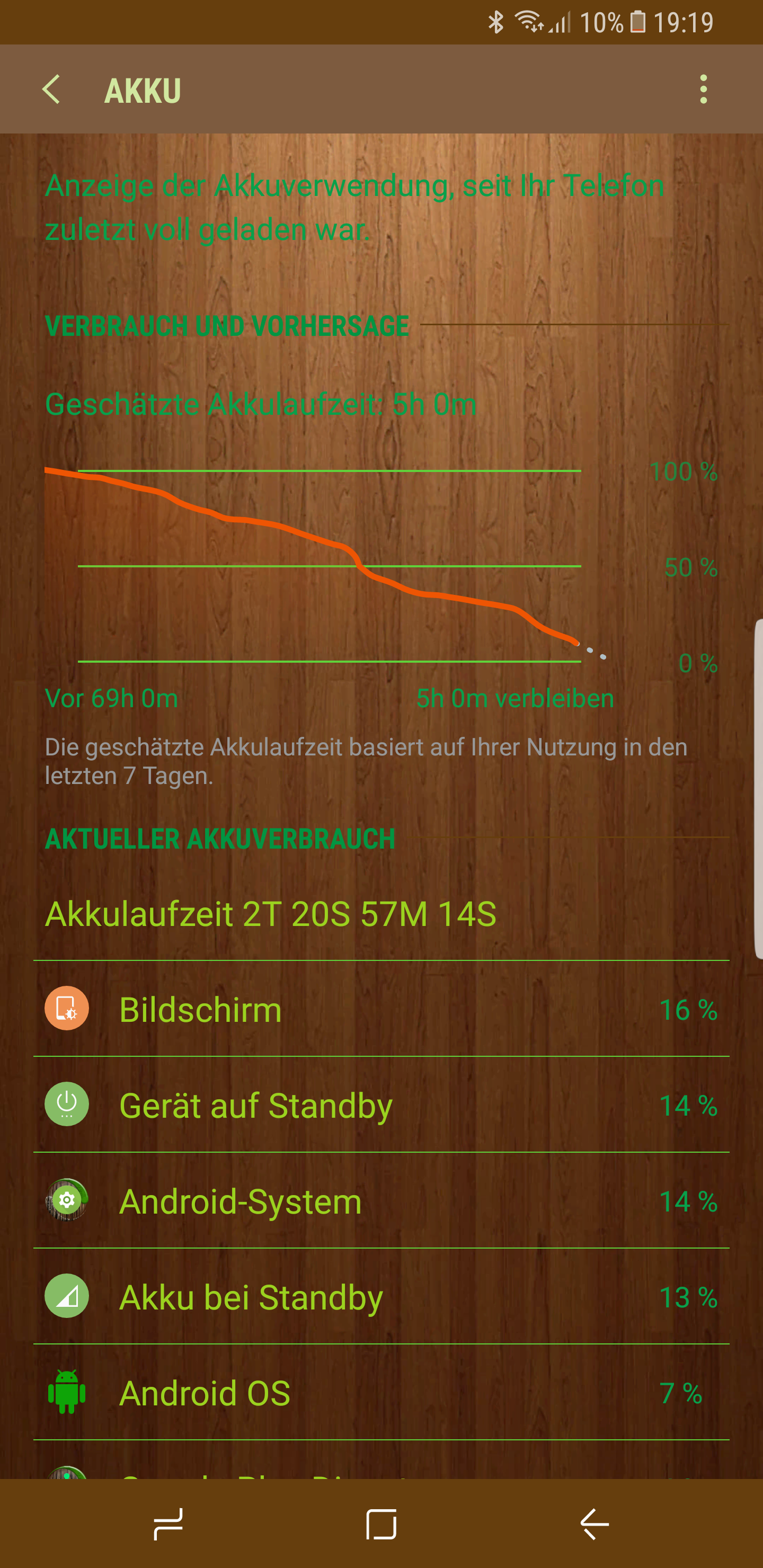Open Bildschirm battery usage details
This screenshot has height=1568, width=763.
[x=381, y=1009]
